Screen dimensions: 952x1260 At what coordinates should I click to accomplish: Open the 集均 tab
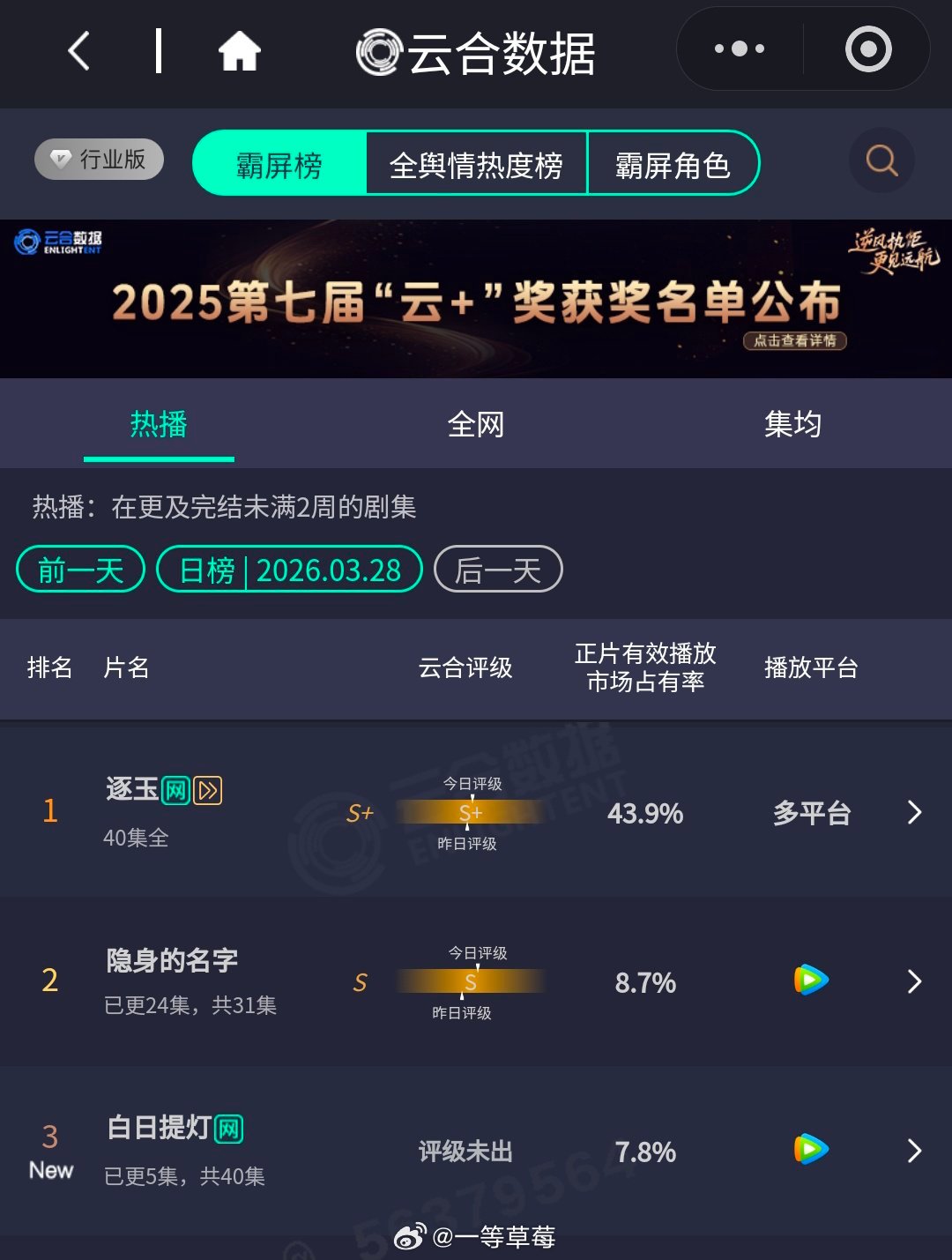click(x=794, y=424)
